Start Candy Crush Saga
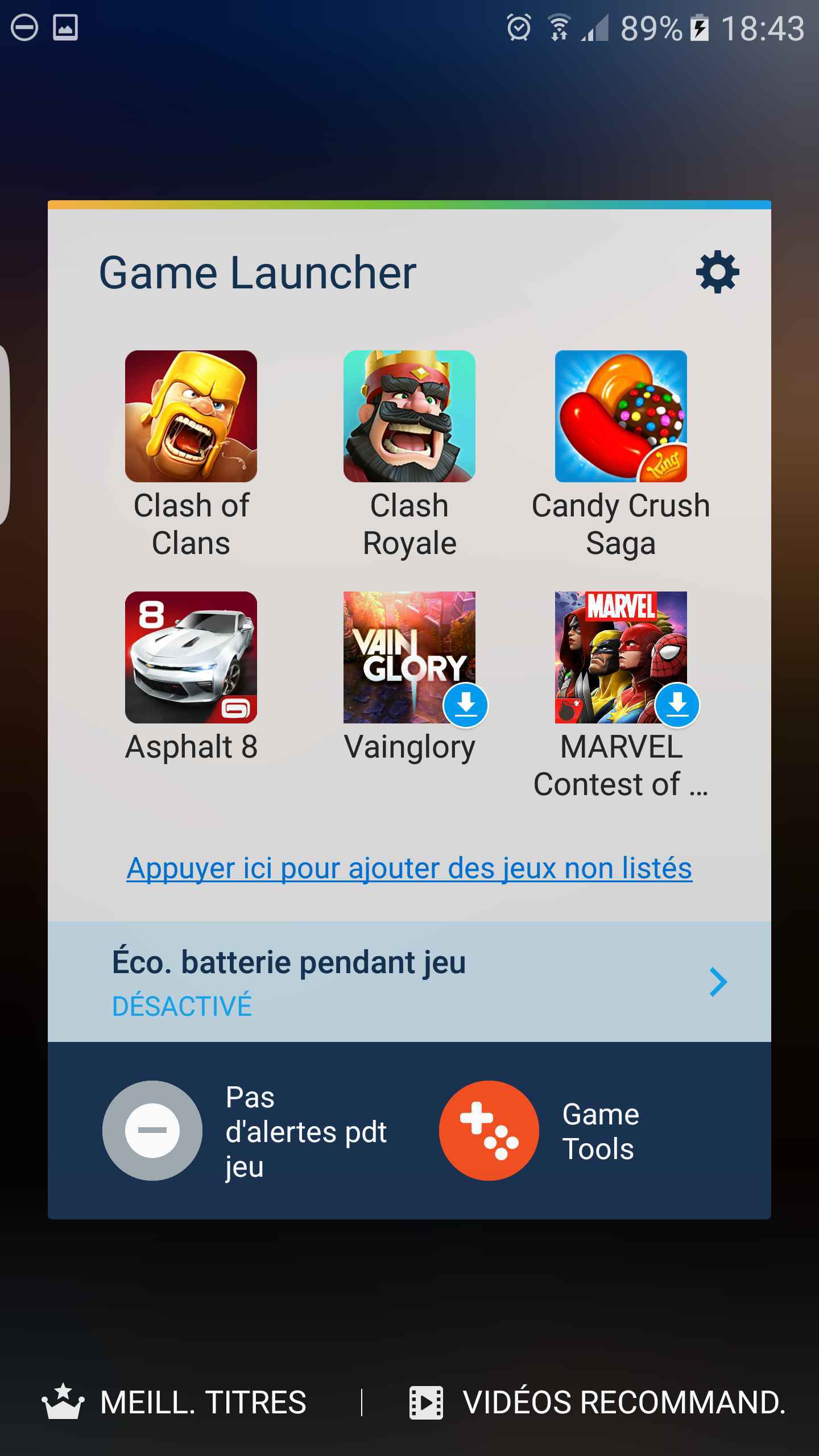 point(621,416)
